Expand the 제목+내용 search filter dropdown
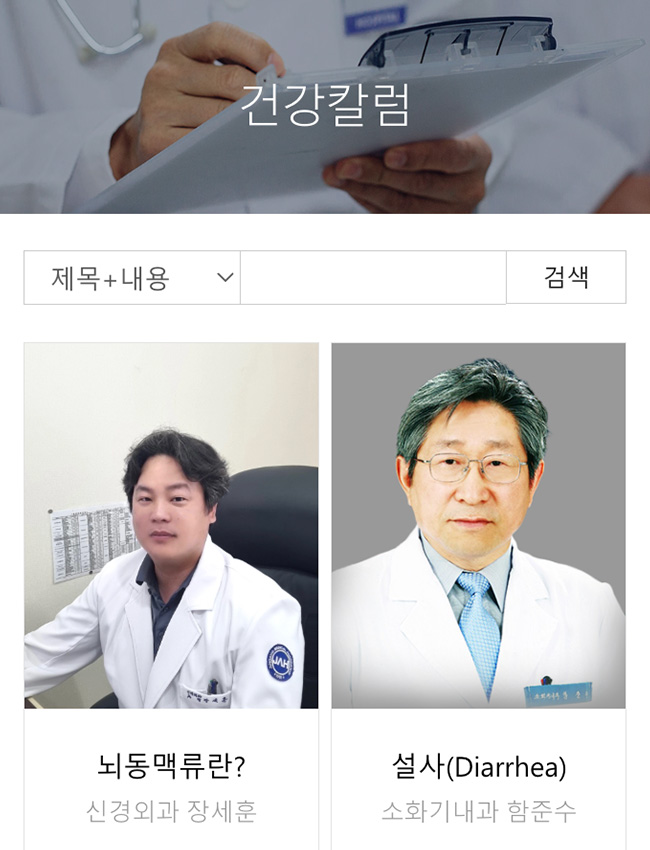The width and height of the screenshot is (650, 850). click(x=132, y=277)
